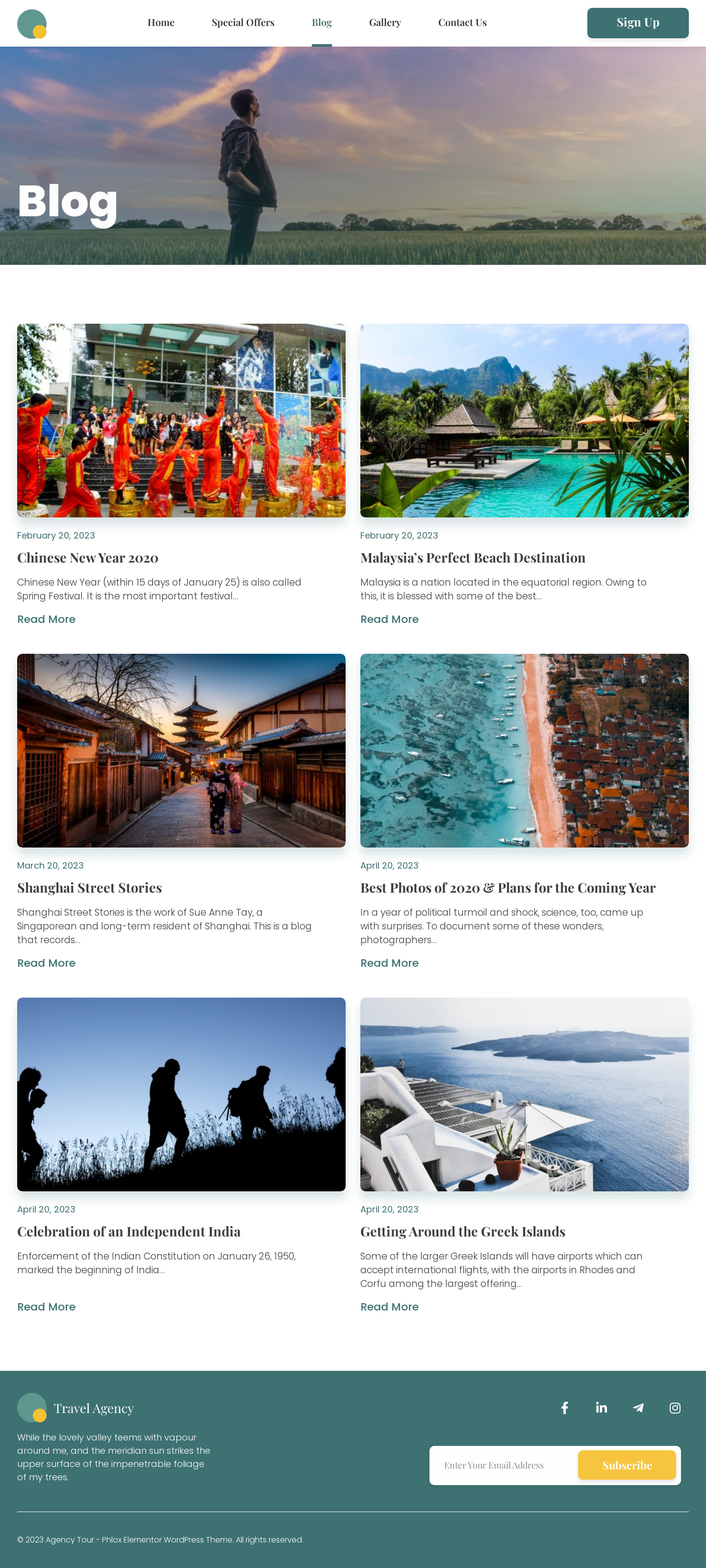Open the Shanghai Street Stories post image
706x1568 pixels.
click(x=181, y=750)
